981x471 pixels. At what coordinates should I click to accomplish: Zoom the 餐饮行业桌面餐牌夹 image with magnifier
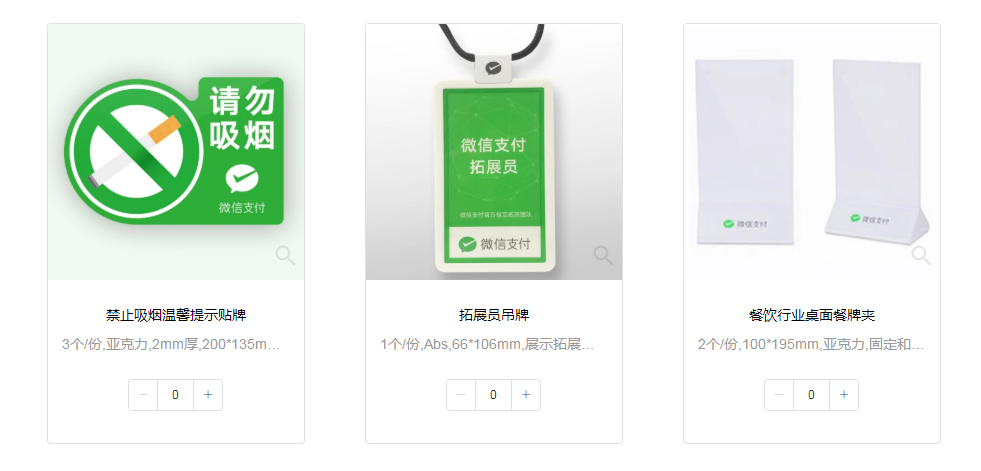coord(921,255)
